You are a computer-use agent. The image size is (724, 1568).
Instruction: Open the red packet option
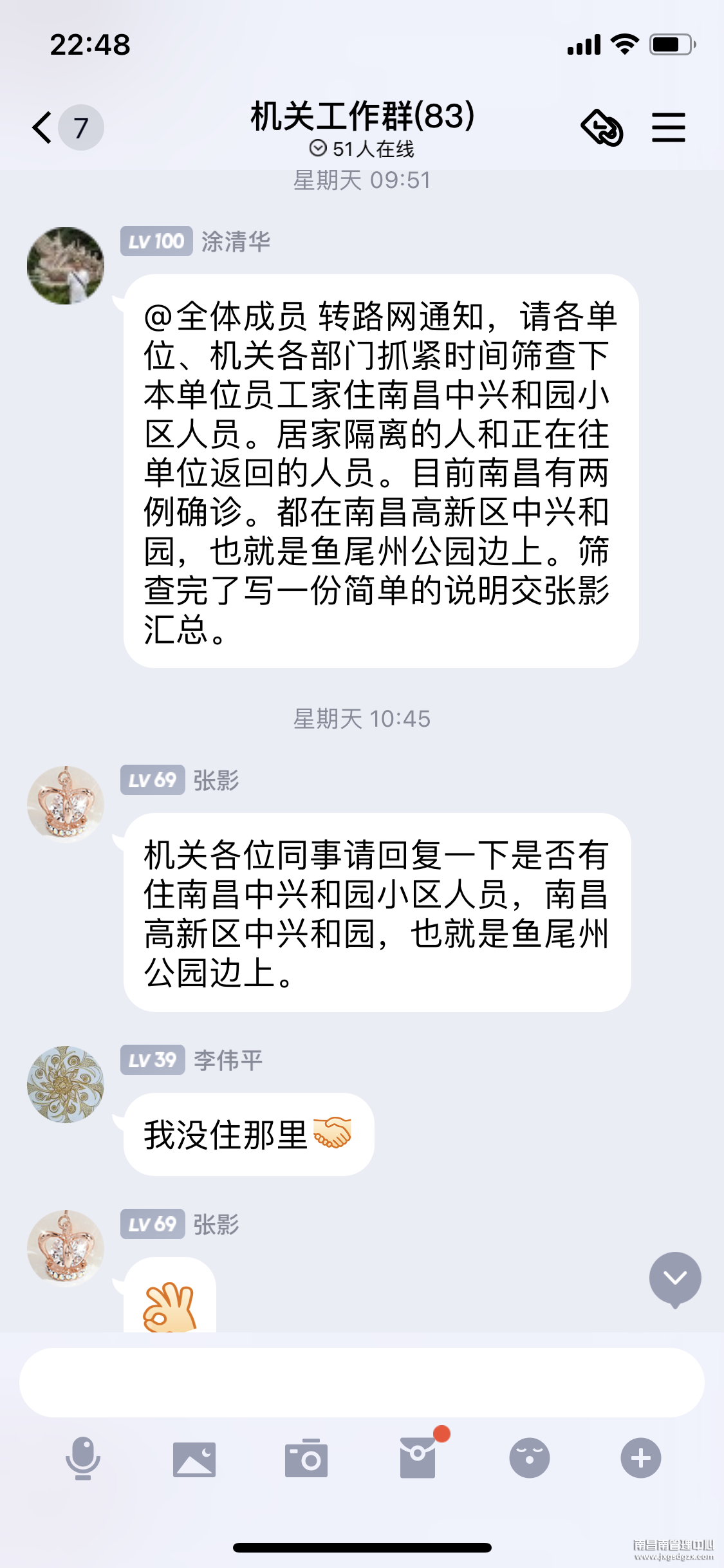tap(418, 1457)
